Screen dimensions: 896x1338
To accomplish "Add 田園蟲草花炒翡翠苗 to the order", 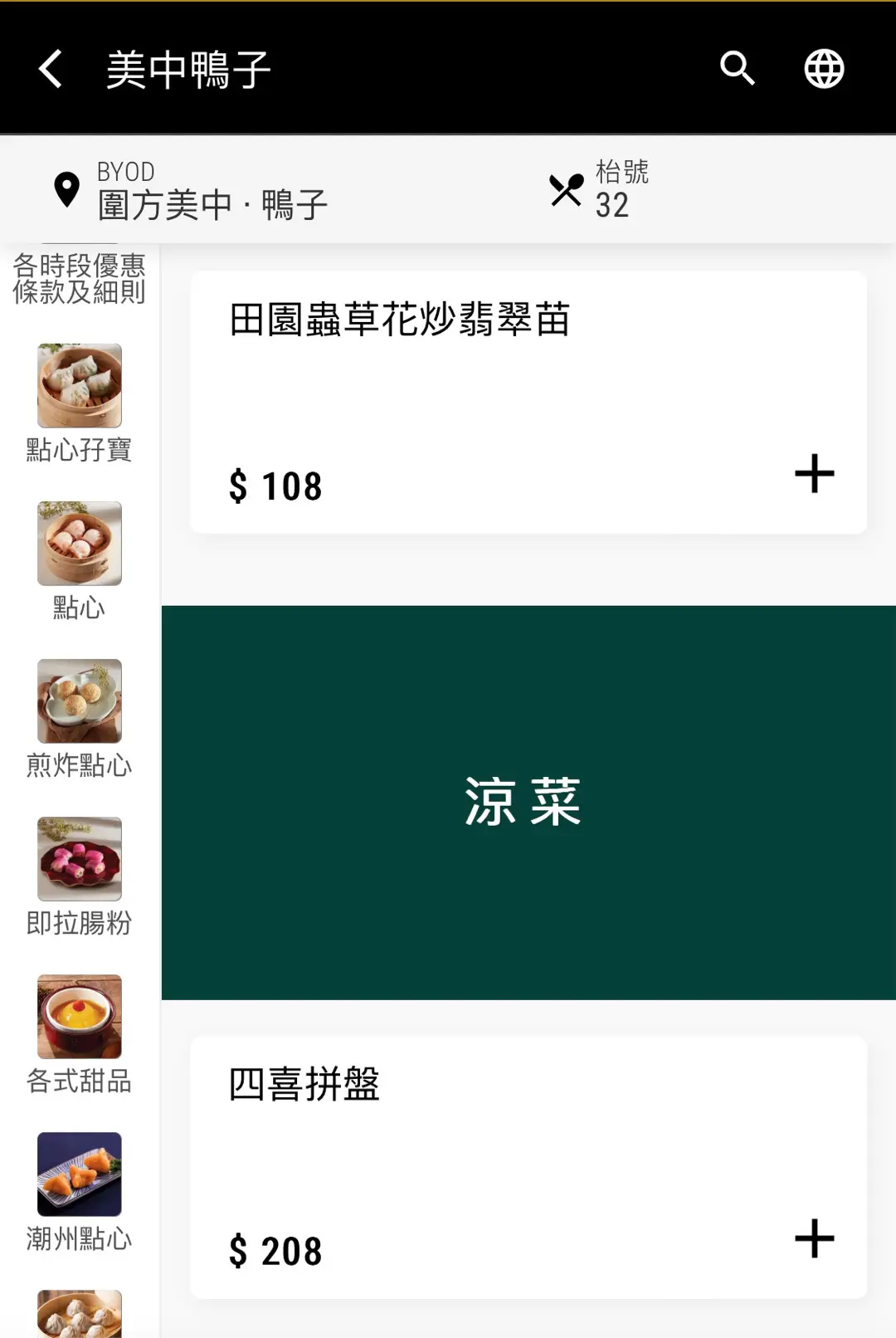I will (x=814, y=474).
